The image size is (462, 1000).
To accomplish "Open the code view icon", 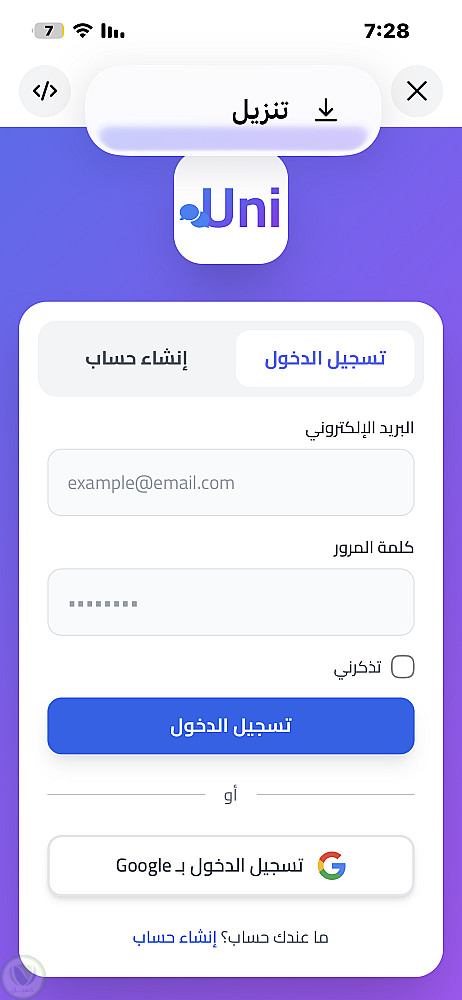I will pos(45,92).
